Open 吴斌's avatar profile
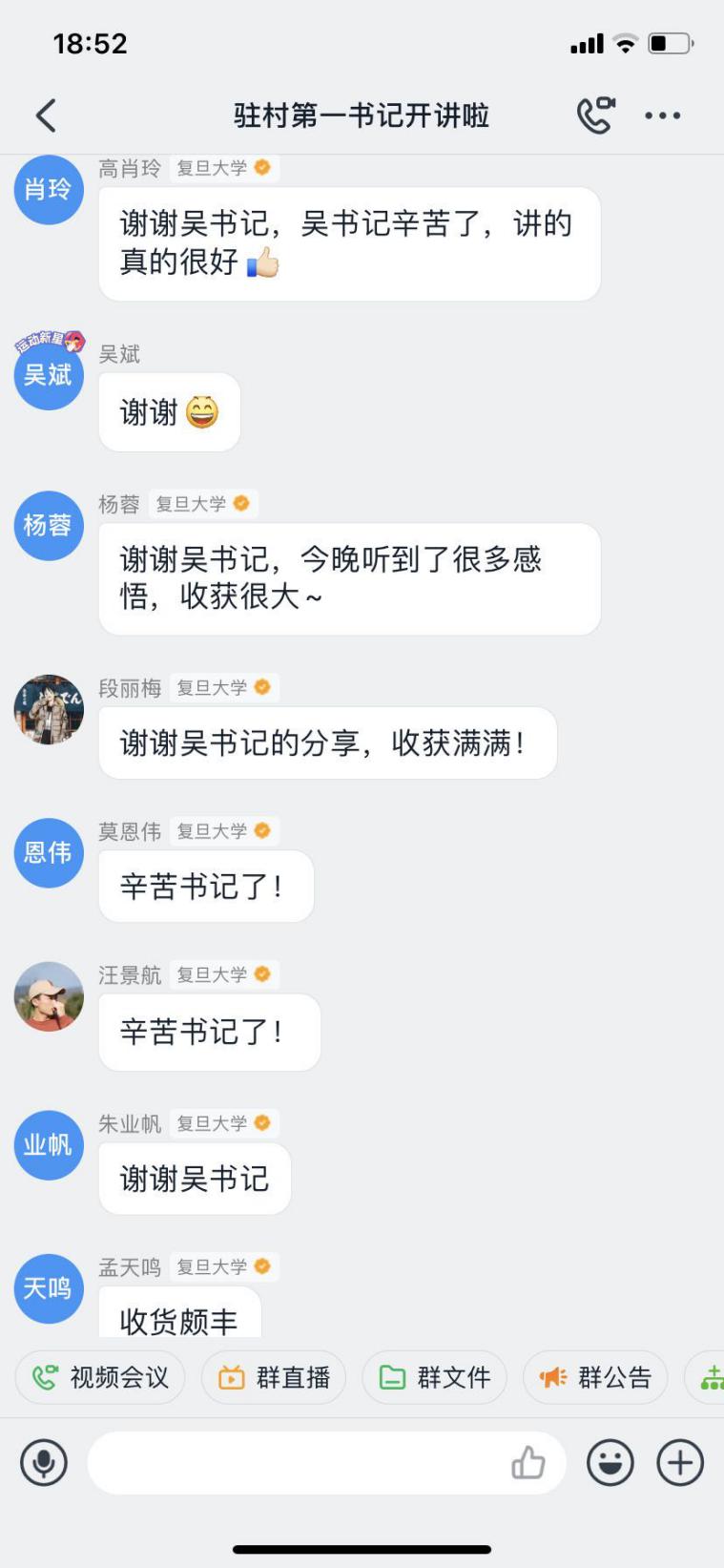The image size is (724, 1568). (x=49, y=374)
